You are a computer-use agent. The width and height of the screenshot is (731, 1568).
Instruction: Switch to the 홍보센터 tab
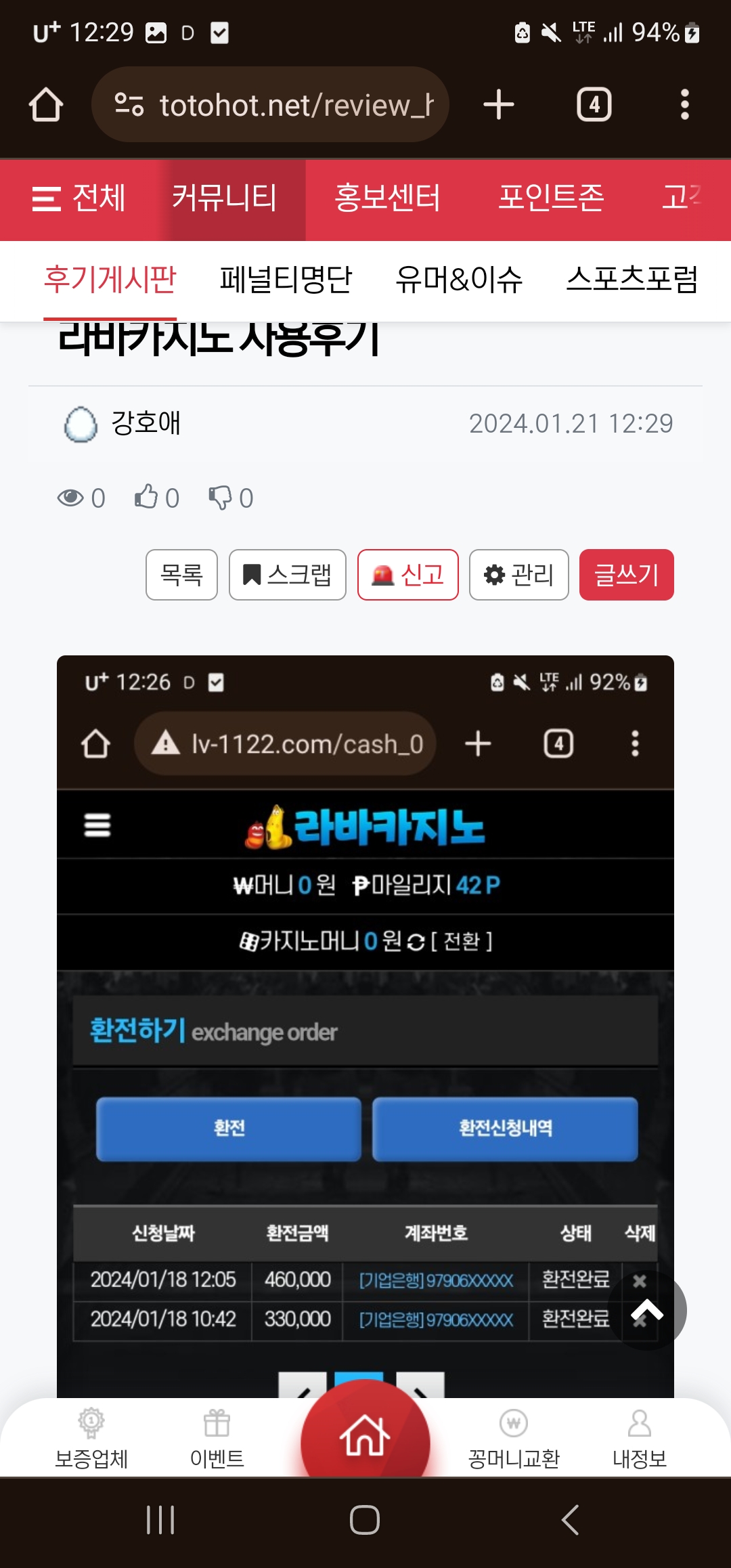pyautogui.click(x=387, y=198)
